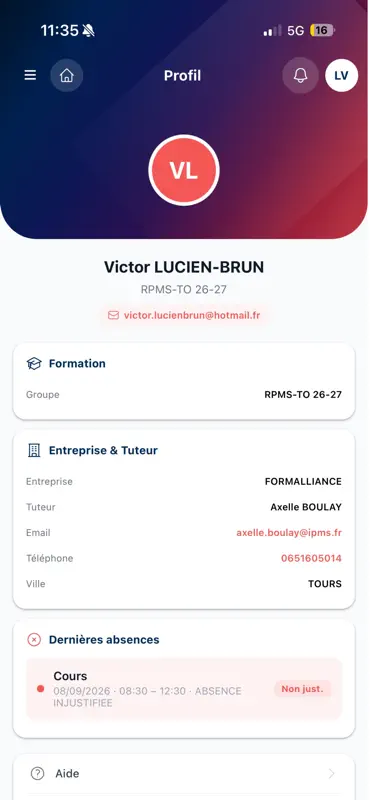Email the tutor at axelle.boulay@ipms.fr
370x800 pixels.
289,533
